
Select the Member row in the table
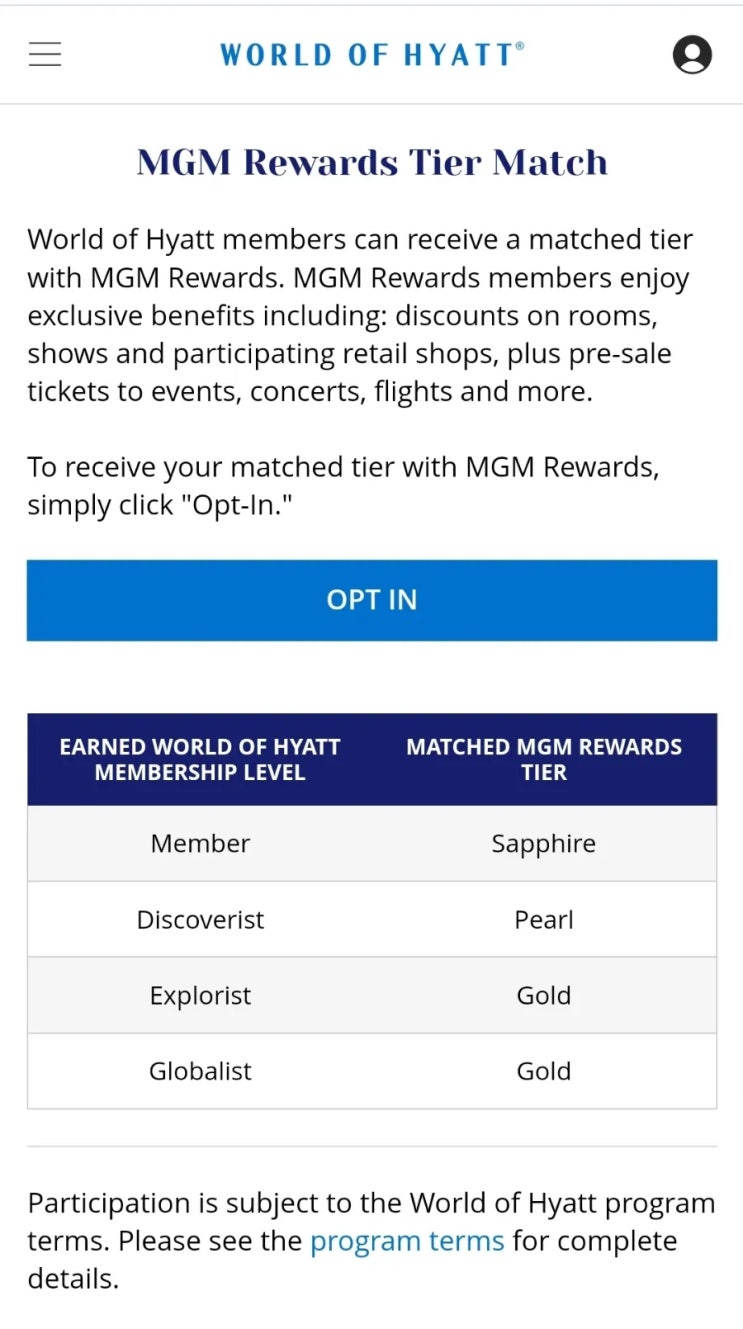(200, 843)
